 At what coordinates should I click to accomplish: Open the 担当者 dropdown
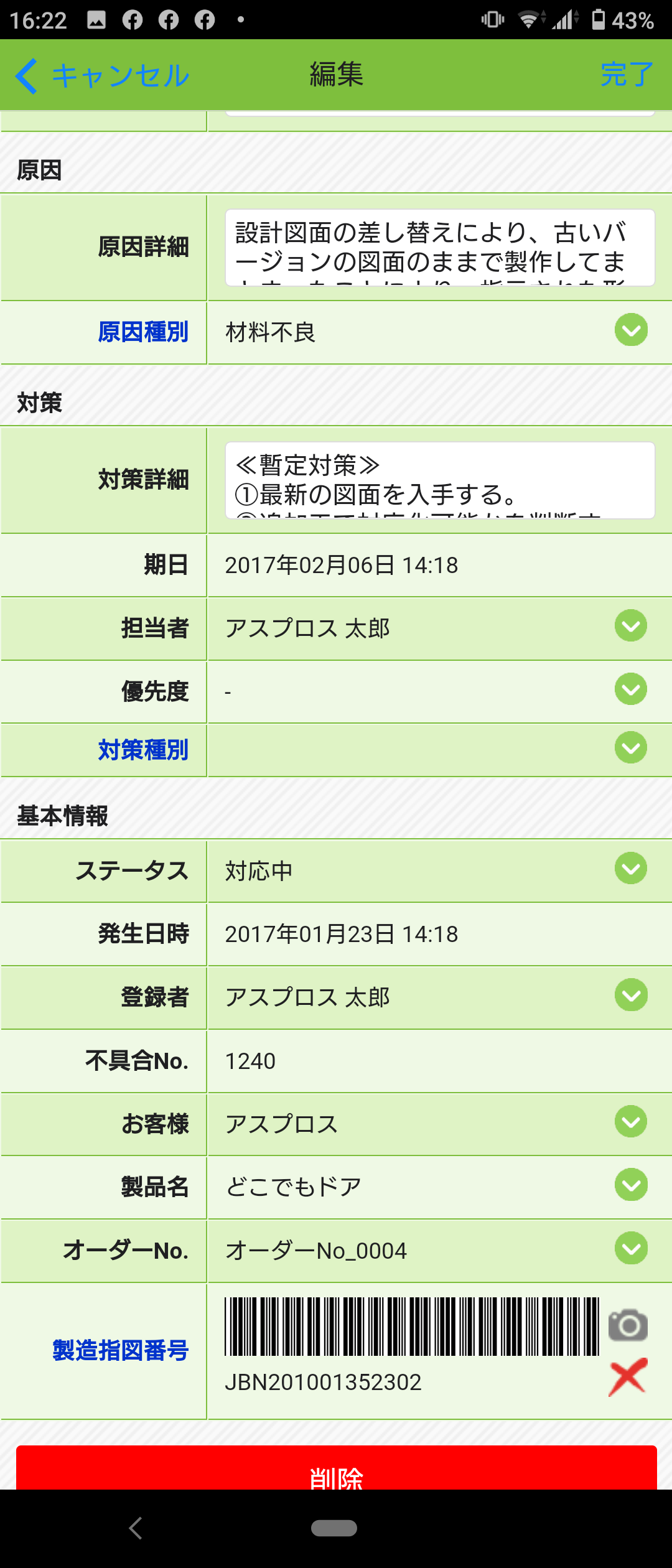click(x=631, y=626)
